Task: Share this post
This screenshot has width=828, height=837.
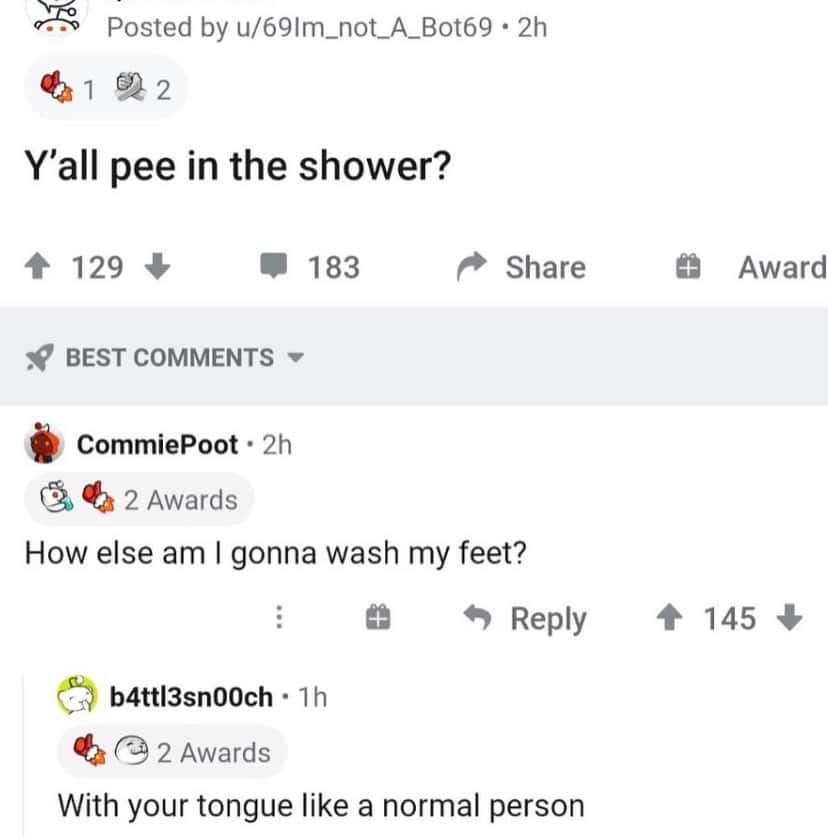Action: click(x=521, y=267)
